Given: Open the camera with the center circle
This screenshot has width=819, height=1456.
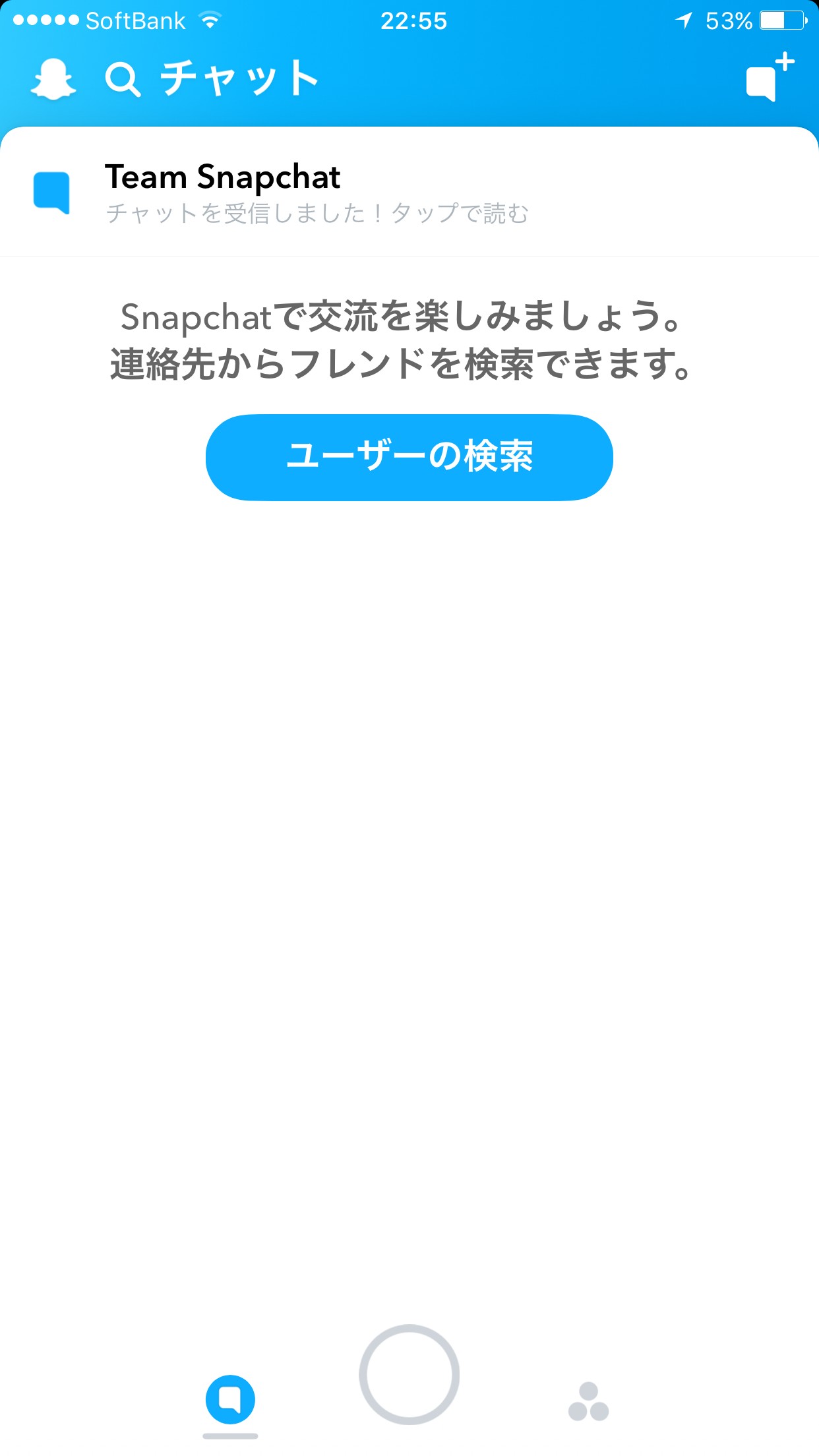Looking at the screenshot, I should [x=409, y=1374].
